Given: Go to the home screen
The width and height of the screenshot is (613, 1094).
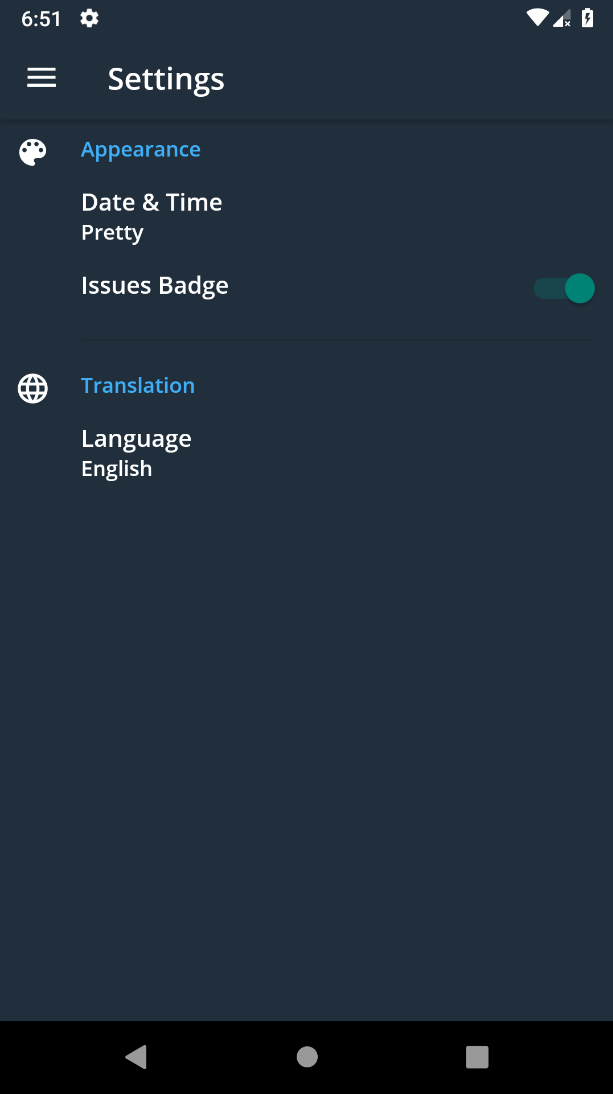Looking at the screenshot, I should tap(307, 1056).
